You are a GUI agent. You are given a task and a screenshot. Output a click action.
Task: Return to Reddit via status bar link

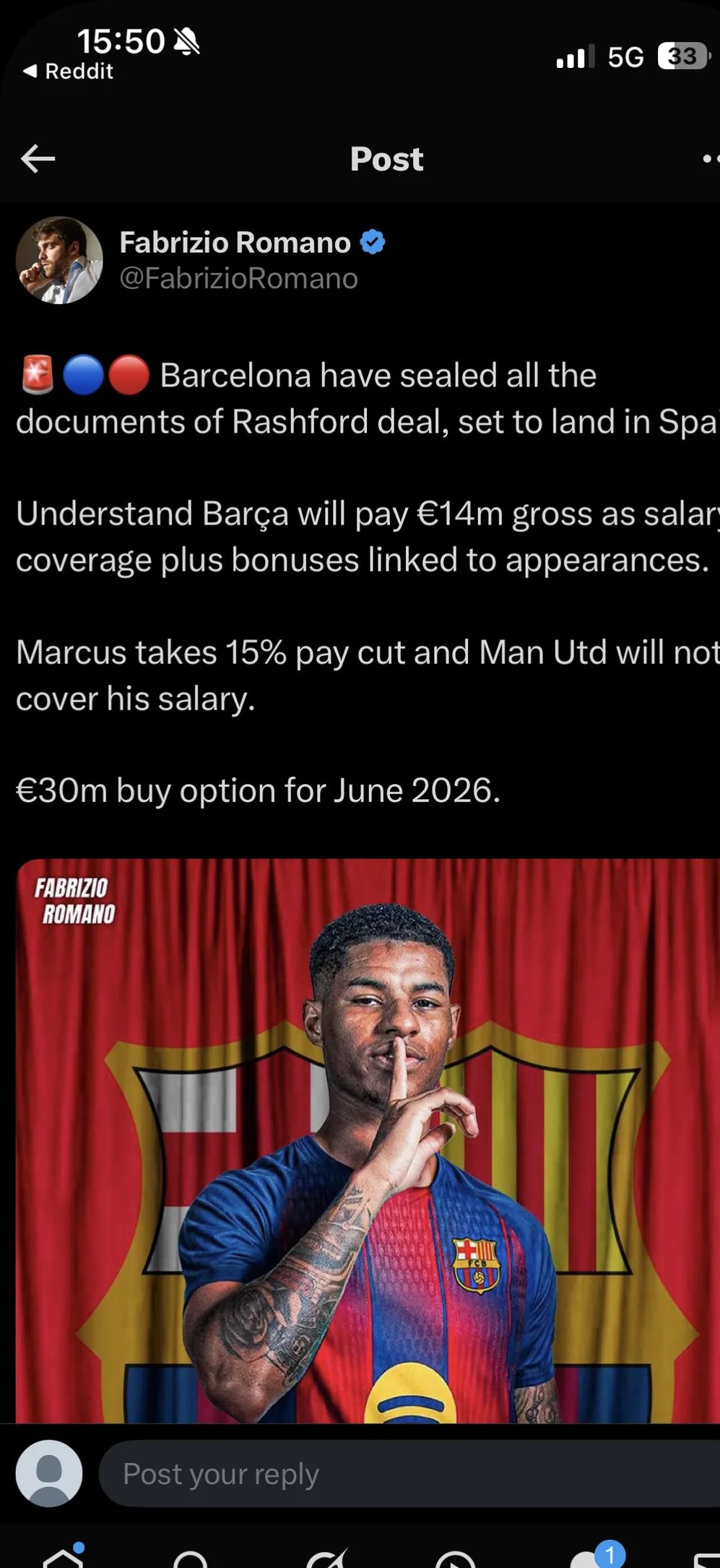69,71
